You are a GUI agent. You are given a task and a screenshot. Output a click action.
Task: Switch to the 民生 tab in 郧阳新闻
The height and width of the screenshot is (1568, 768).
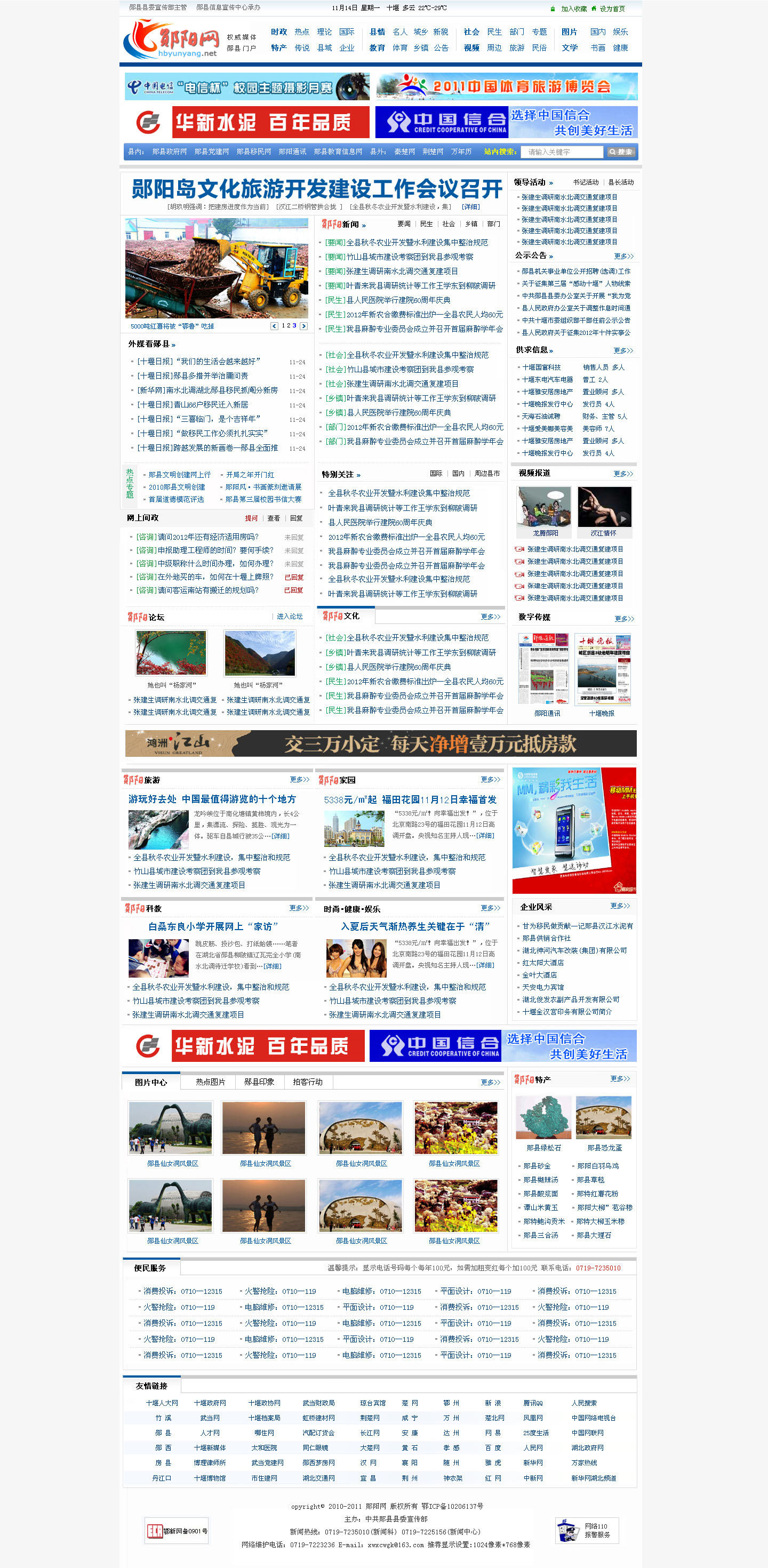click(427, 224)
